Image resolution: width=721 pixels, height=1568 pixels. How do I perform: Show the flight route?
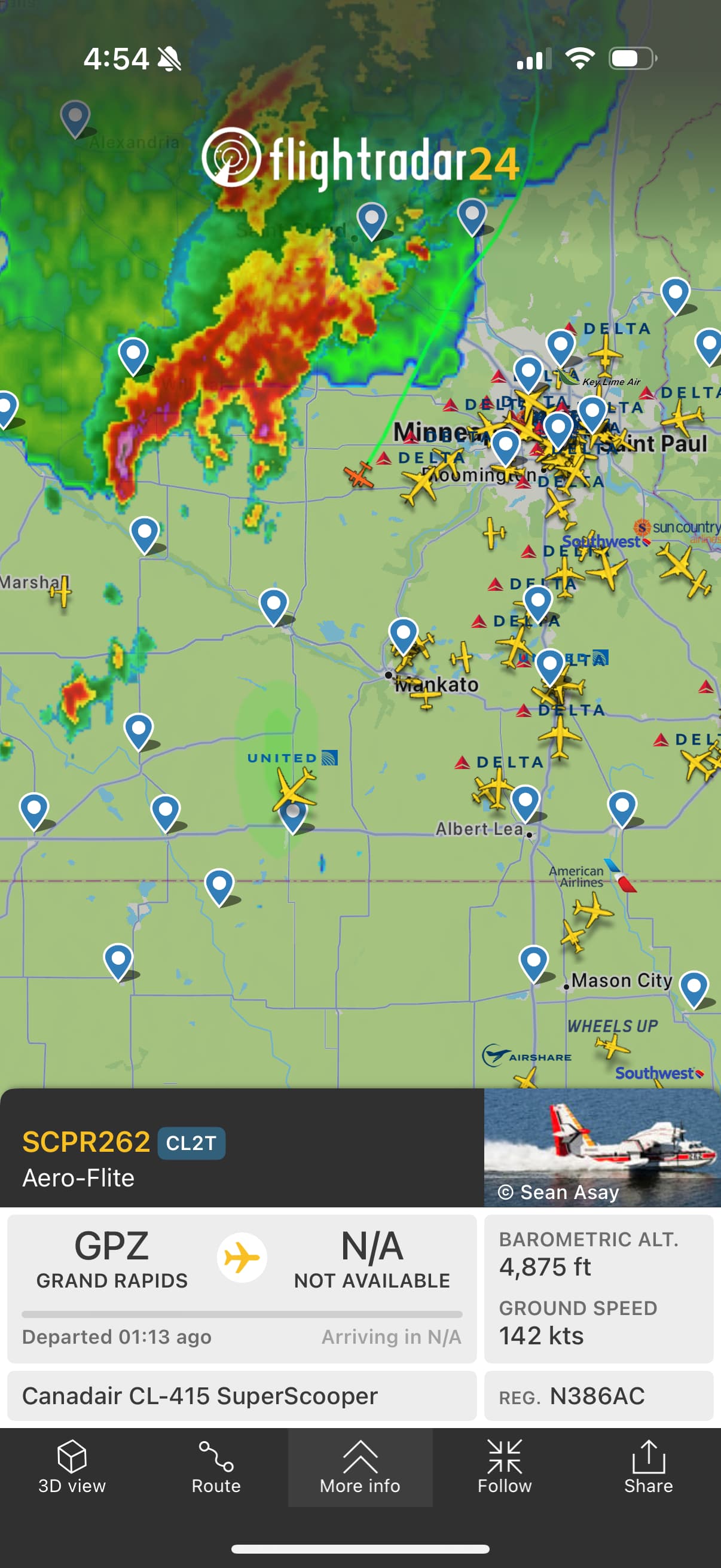click(216, 1468)
